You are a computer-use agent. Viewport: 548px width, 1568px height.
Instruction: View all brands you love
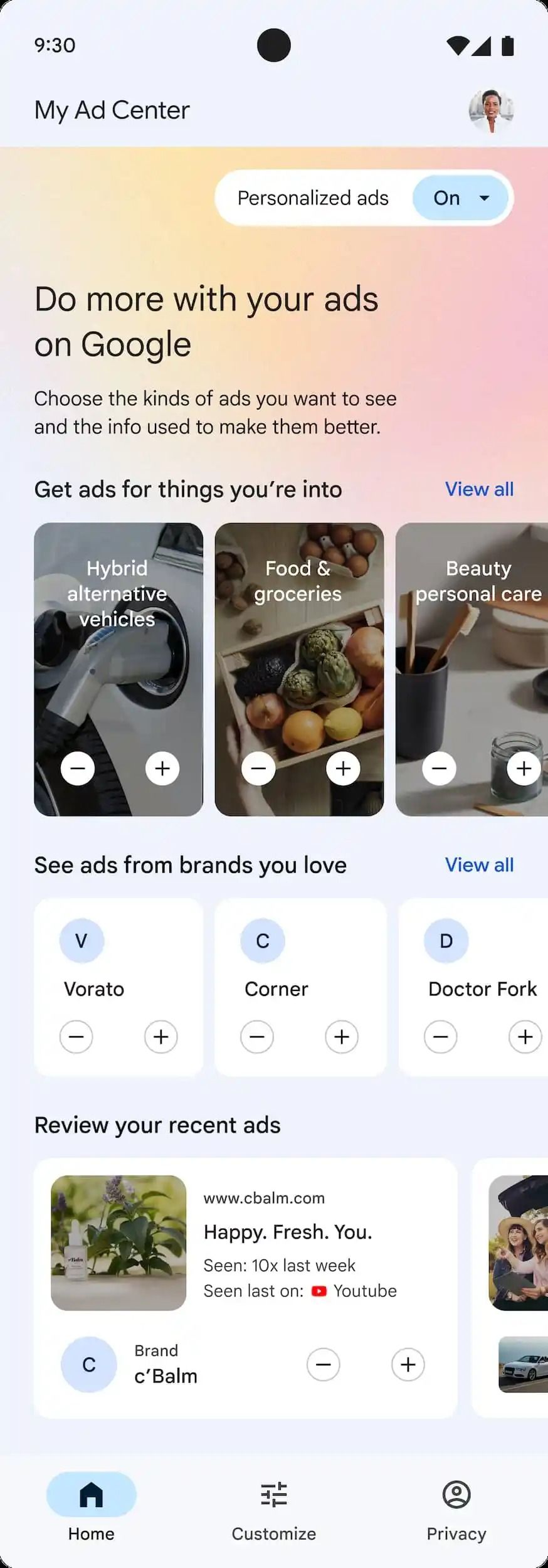point(479,865)
